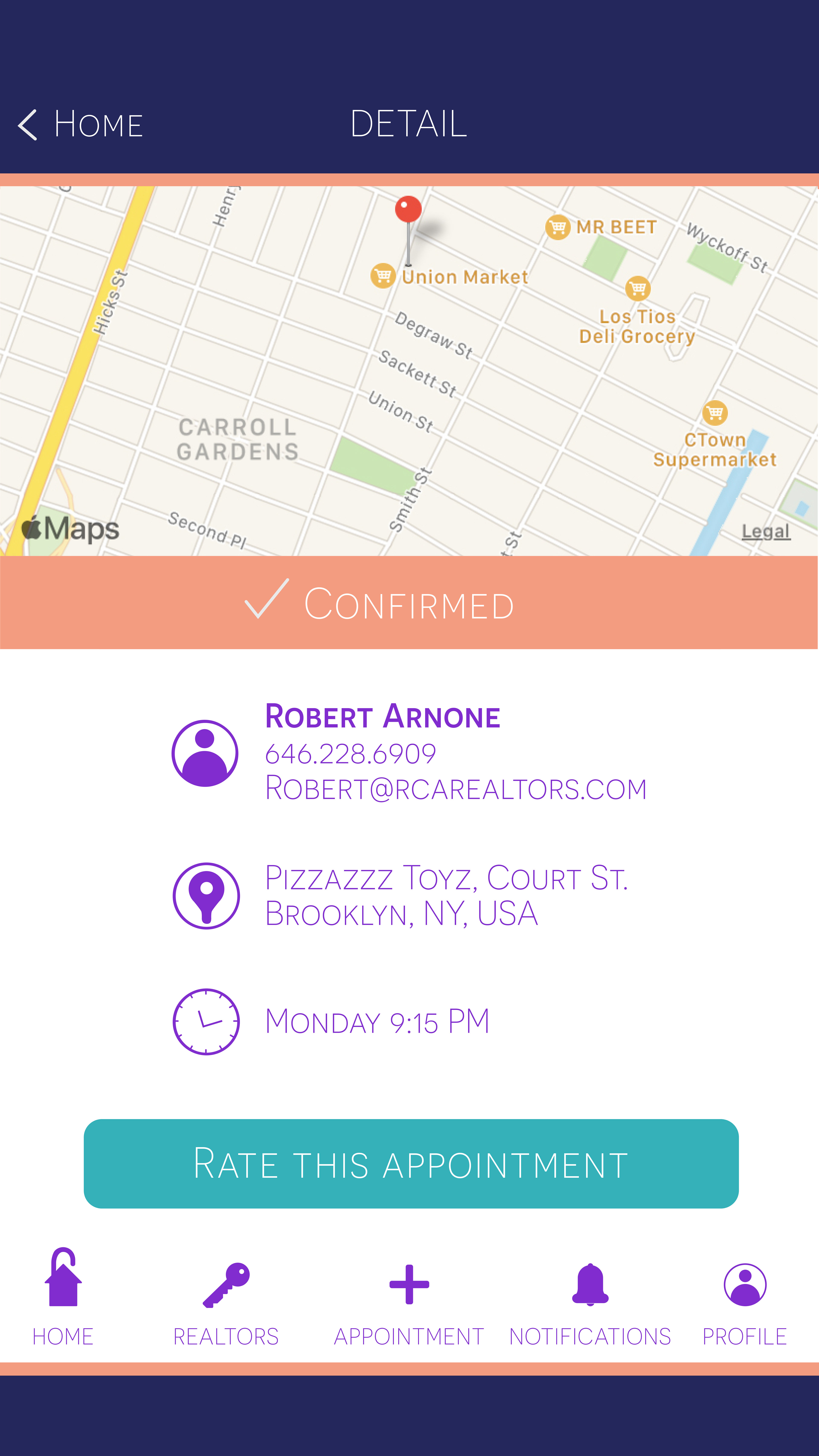The width and height of the screenshot is (819, 1456).
Task: Call Robert Arnone at 646.228.6909
Action: click(x=350, y=753)
